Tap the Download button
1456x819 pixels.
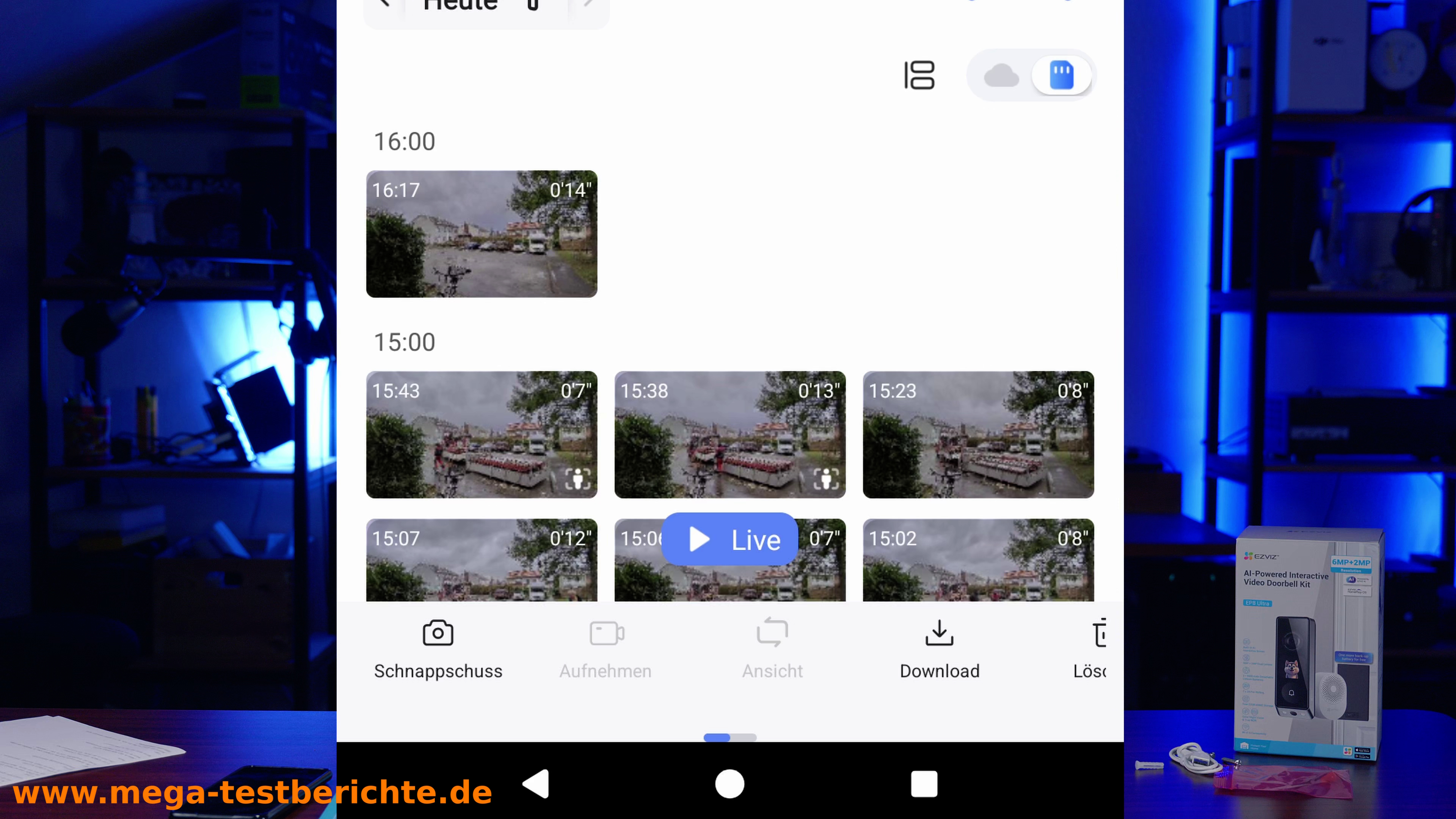pos(940,648)
